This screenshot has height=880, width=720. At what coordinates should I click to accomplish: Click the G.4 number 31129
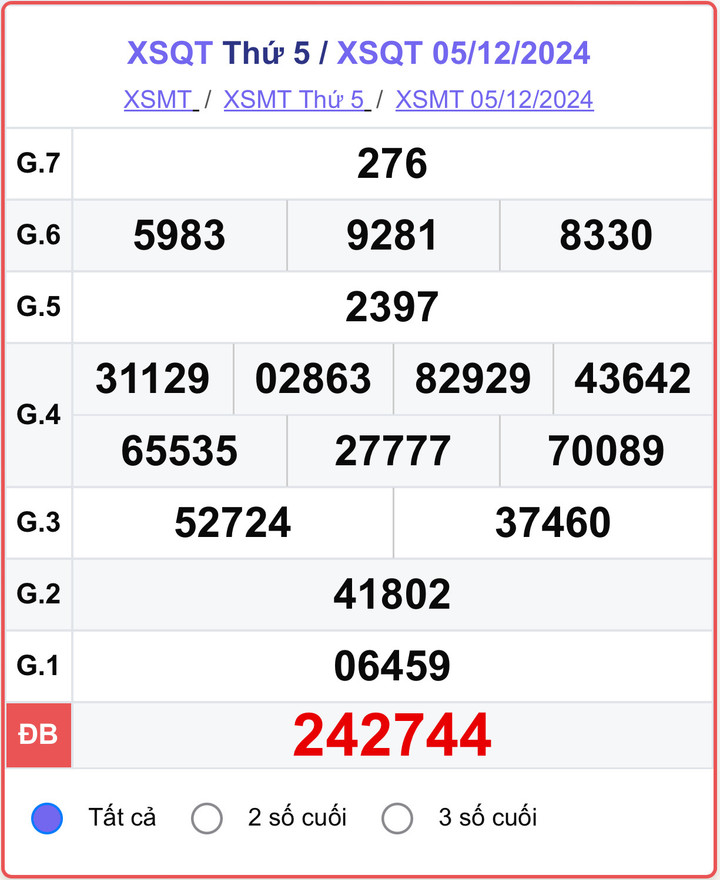[153, 378]
